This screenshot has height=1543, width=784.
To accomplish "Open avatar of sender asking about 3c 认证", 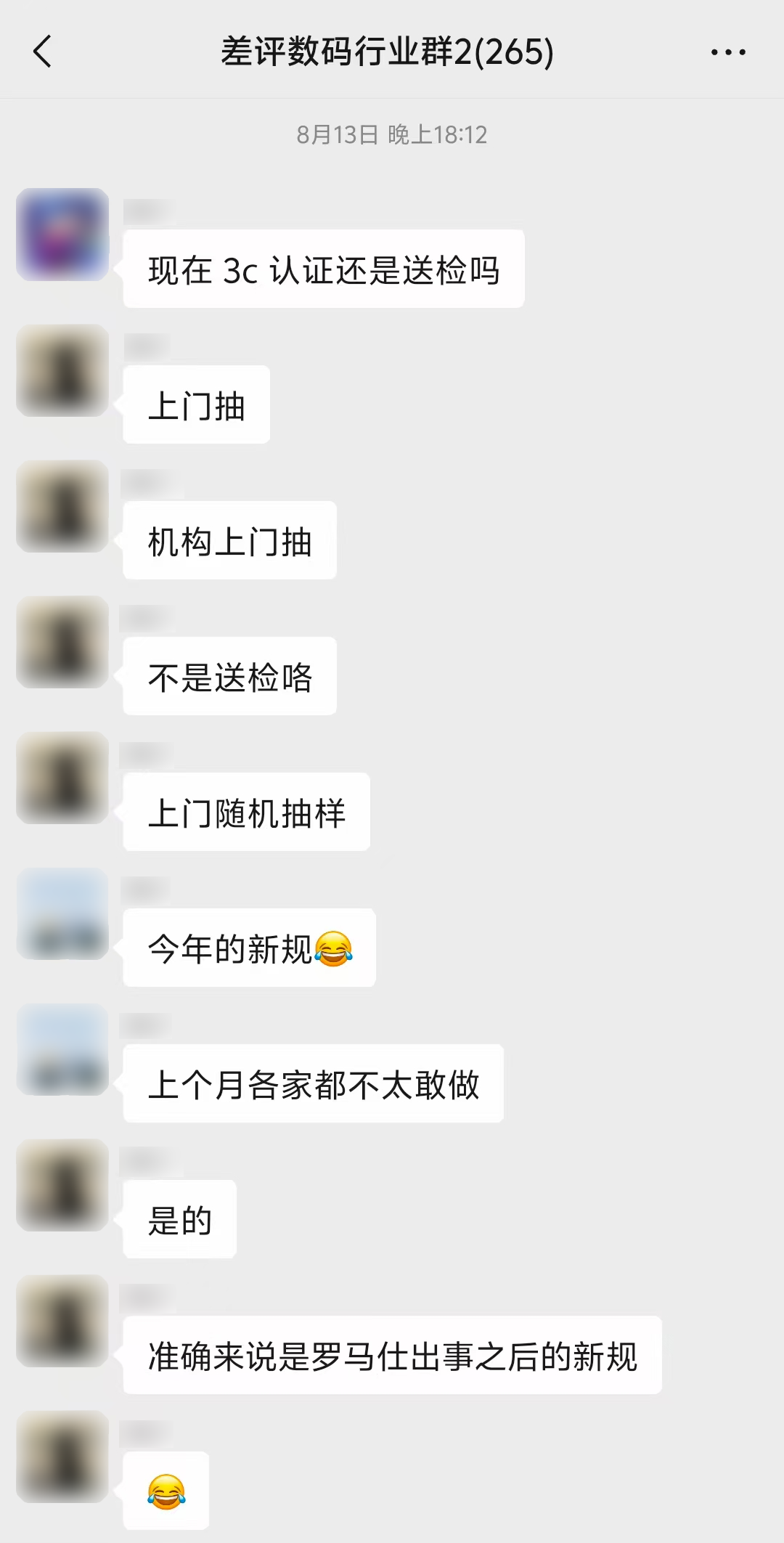I will tap(62, 235).
